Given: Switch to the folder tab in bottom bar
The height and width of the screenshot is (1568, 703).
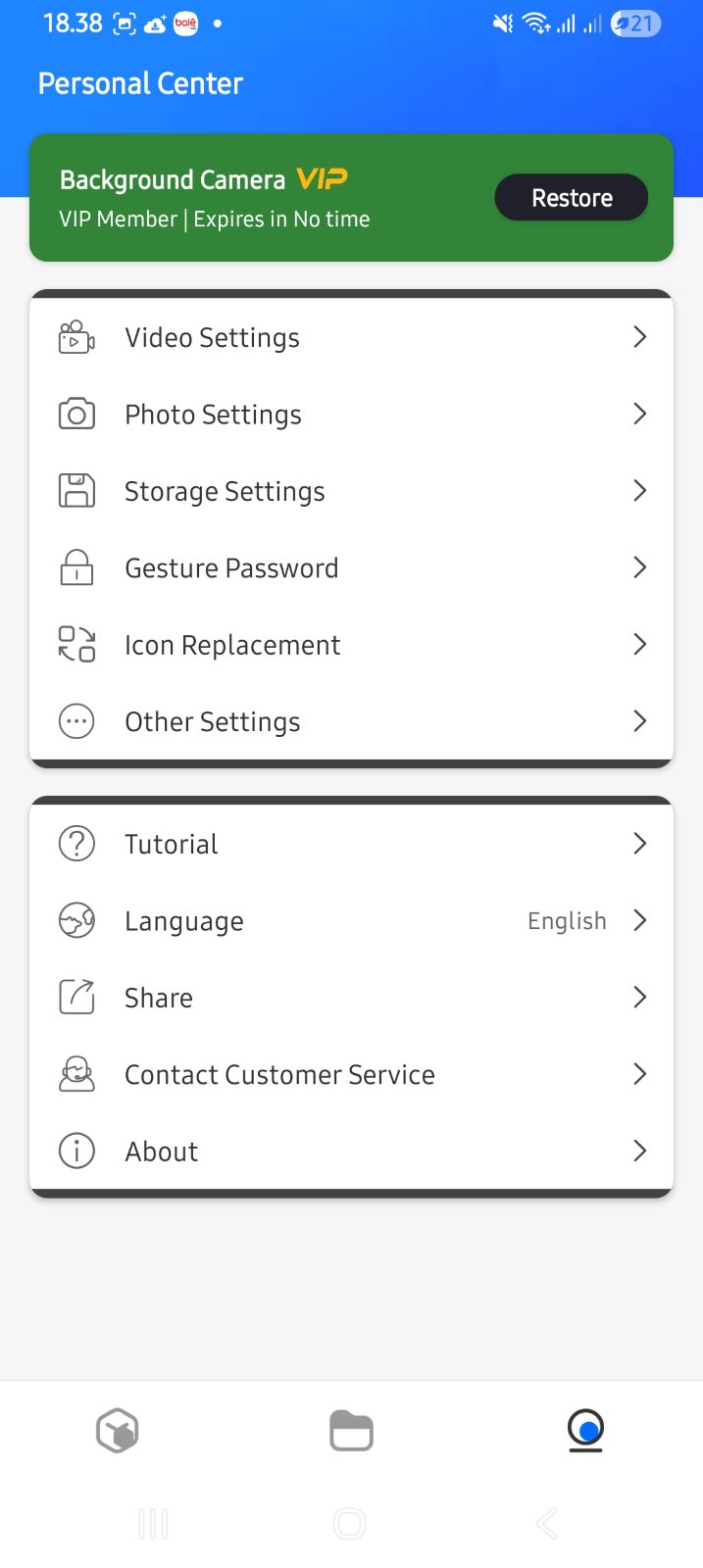Looking at the screenshot, I should (351, 1432).
